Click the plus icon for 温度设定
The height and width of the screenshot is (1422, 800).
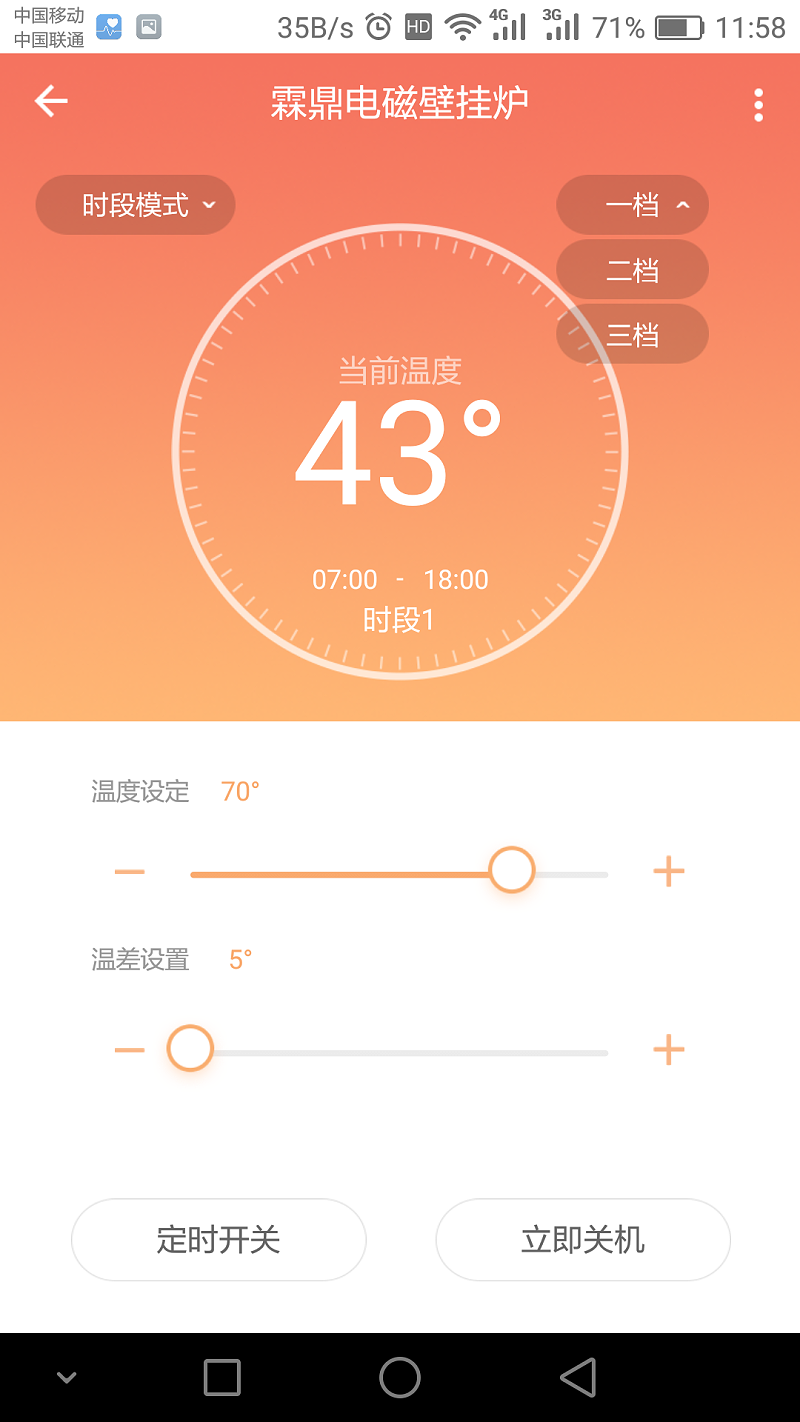(x=668, y=871)
